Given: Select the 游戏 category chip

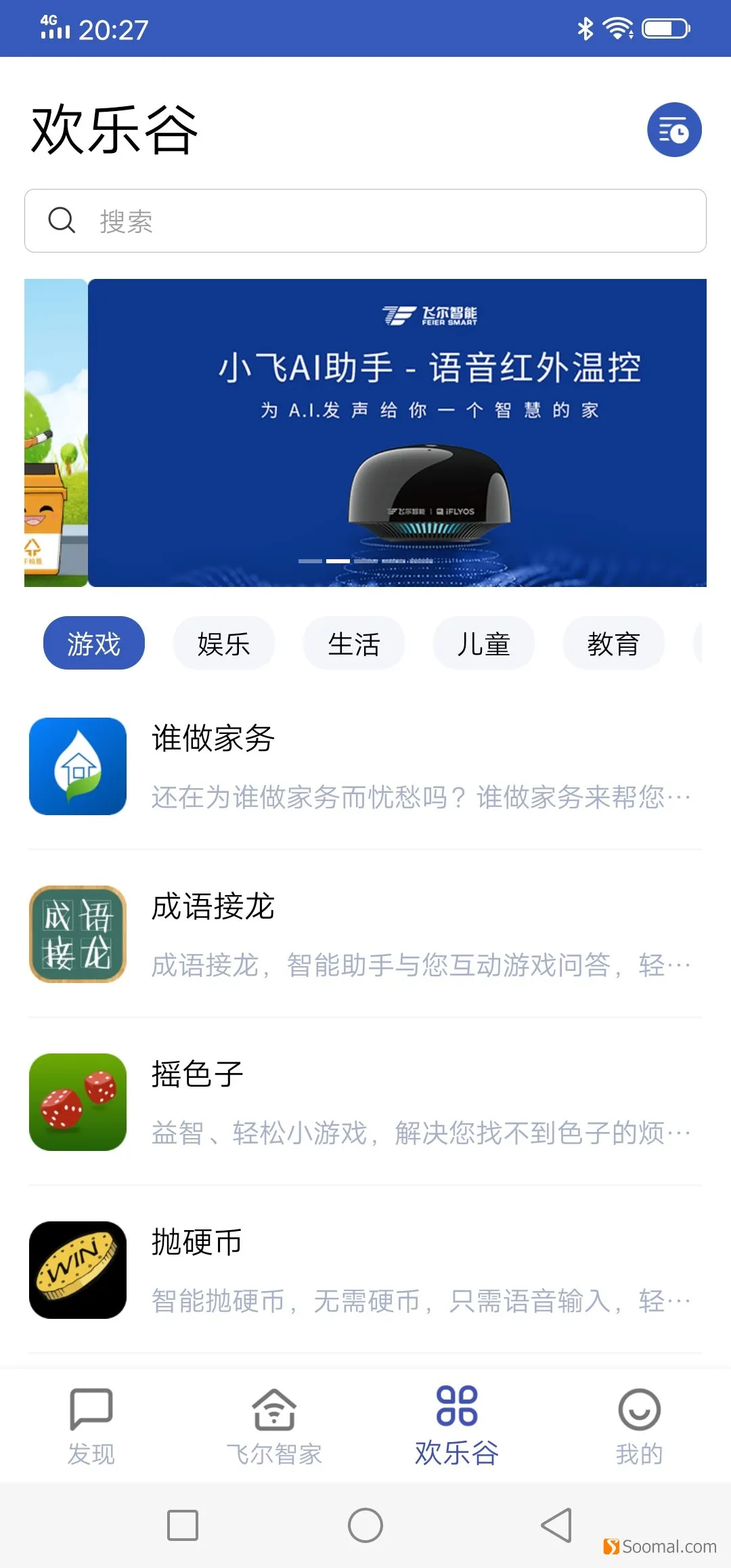Looking at the screenshot, I should [94, 643].
